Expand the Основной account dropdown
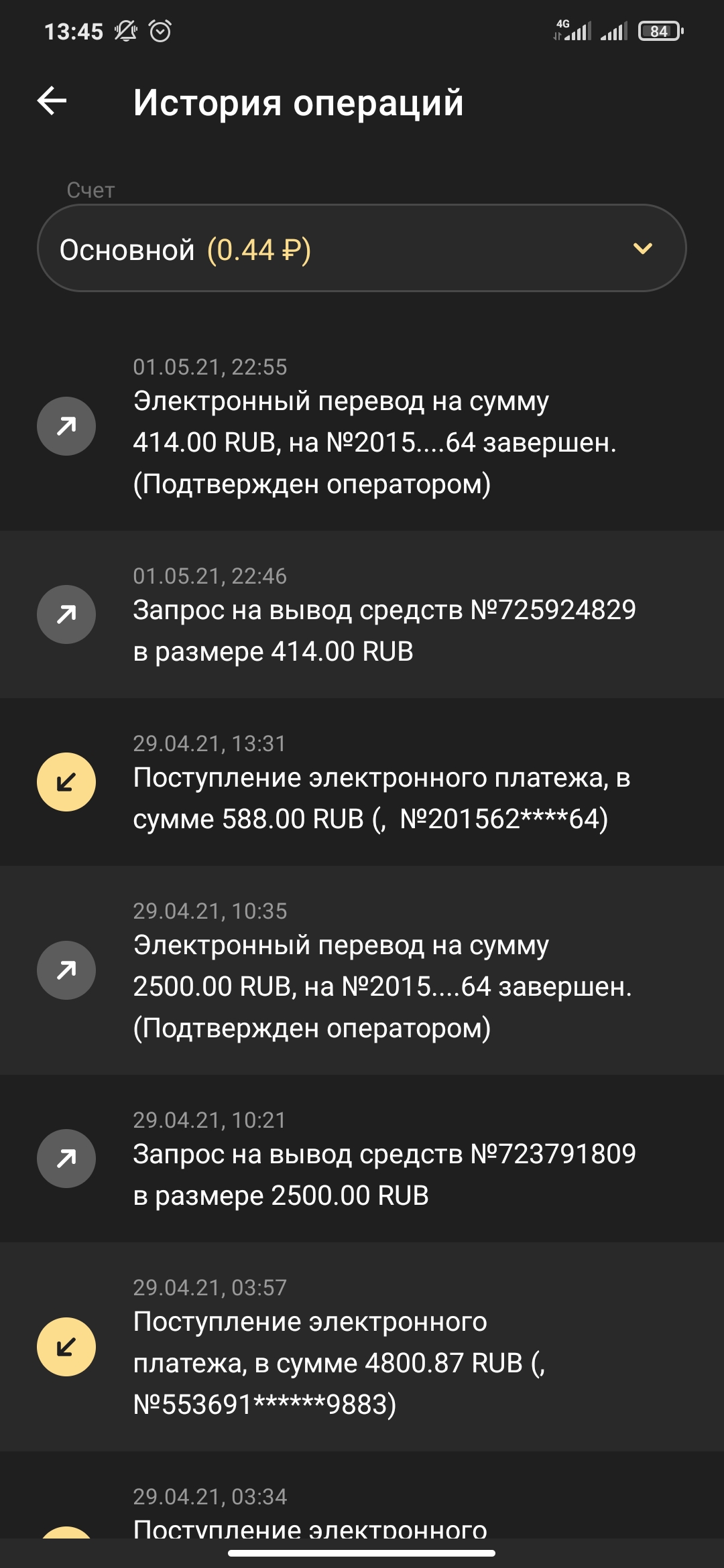724x1568 pixels. [x=362, y=248]
